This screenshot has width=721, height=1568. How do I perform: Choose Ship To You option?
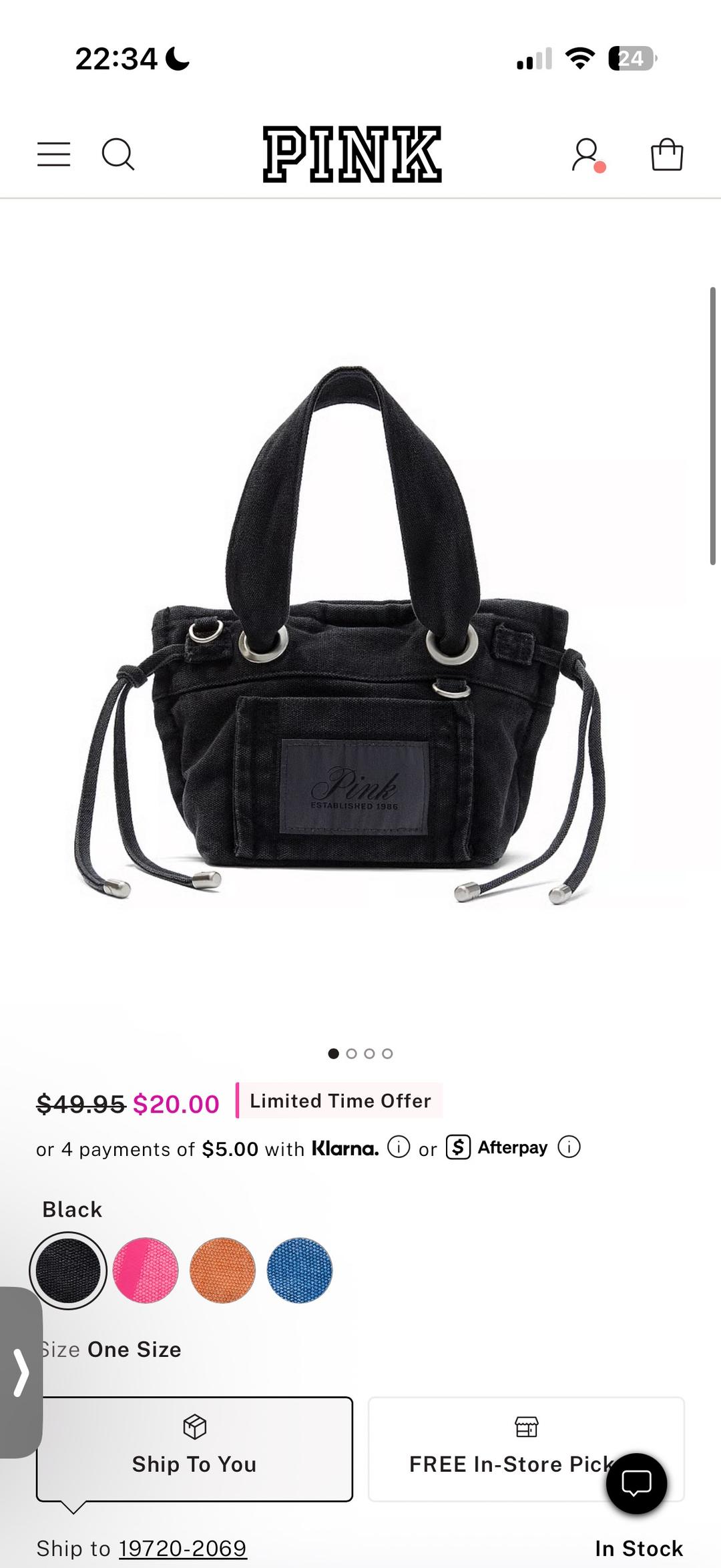(194, 1449)
